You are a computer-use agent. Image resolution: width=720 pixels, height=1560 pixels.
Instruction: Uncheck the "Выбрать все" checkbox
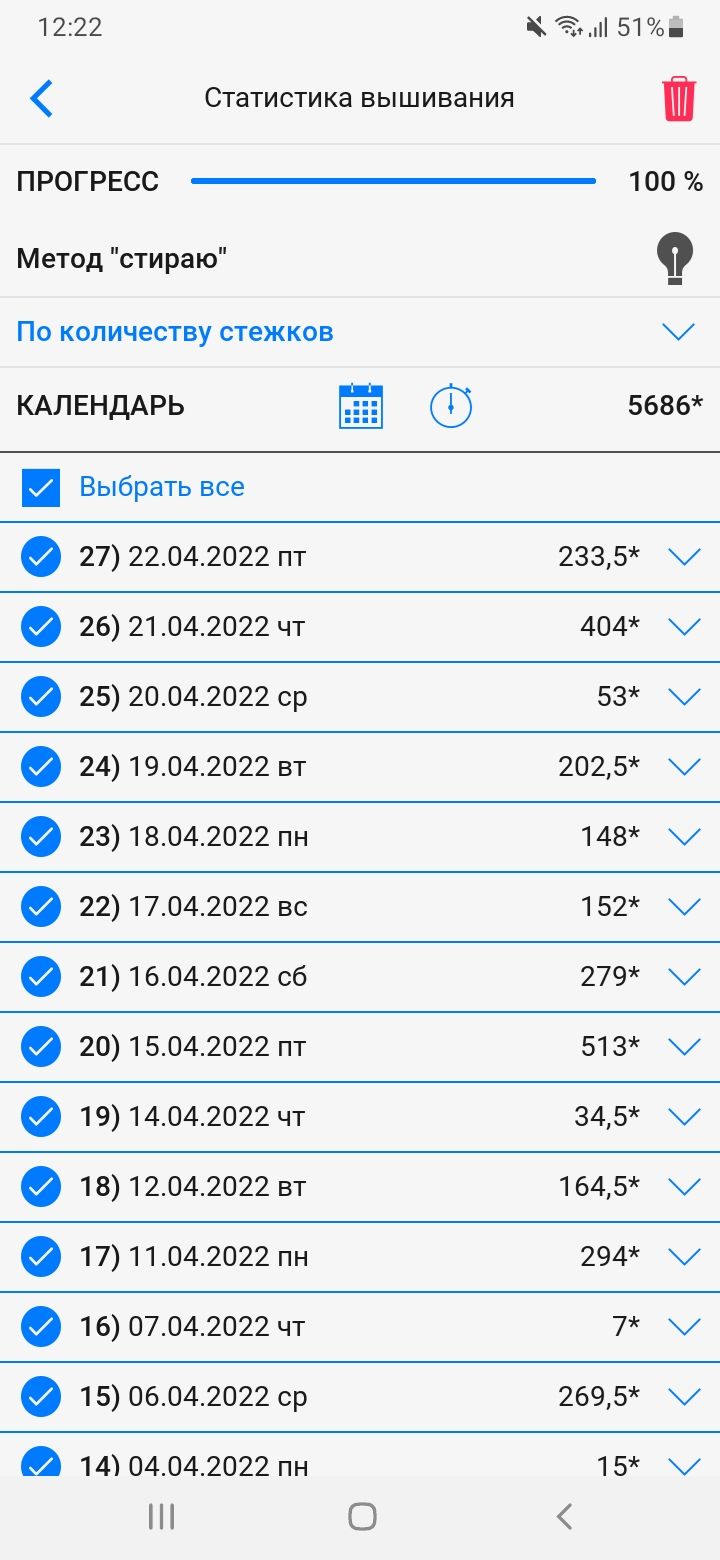point(41,488)
